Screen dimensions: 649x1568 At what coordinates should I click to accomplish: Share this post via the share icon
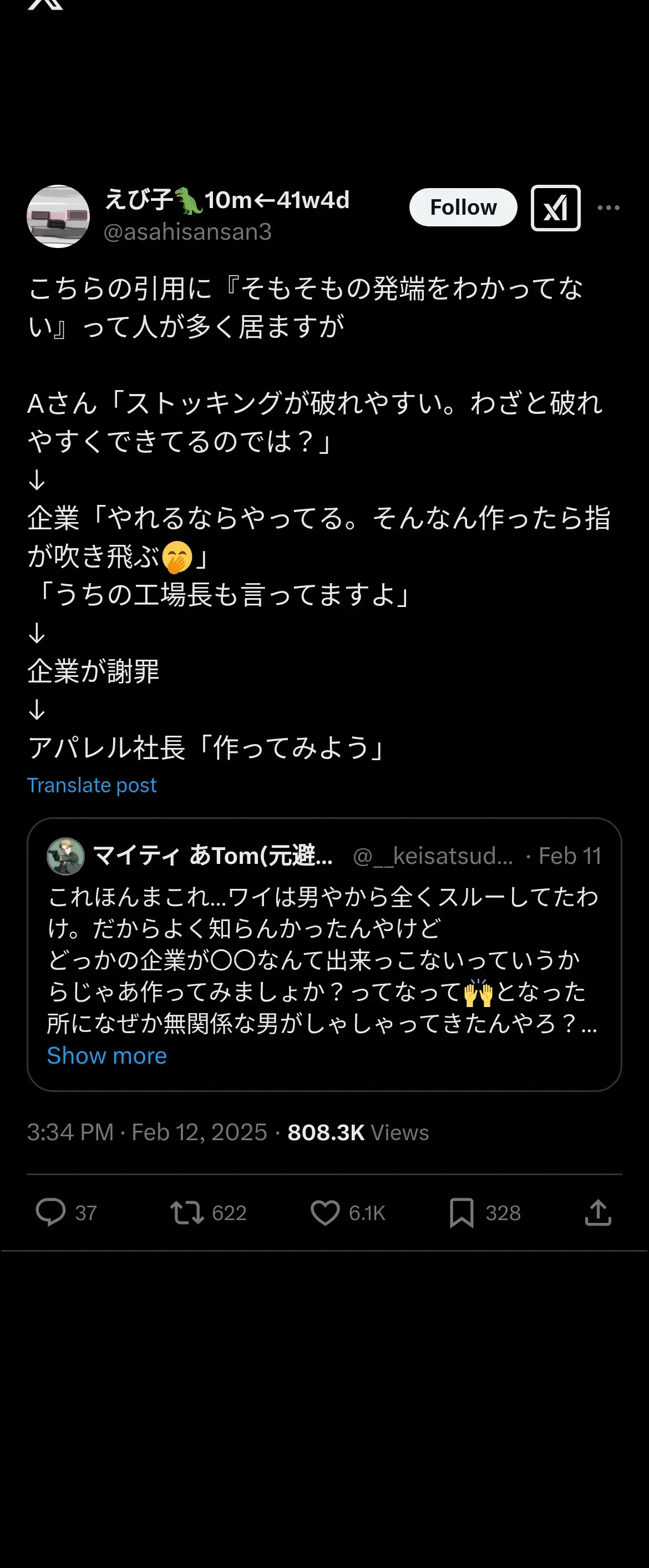click(x=598, y=1212)
